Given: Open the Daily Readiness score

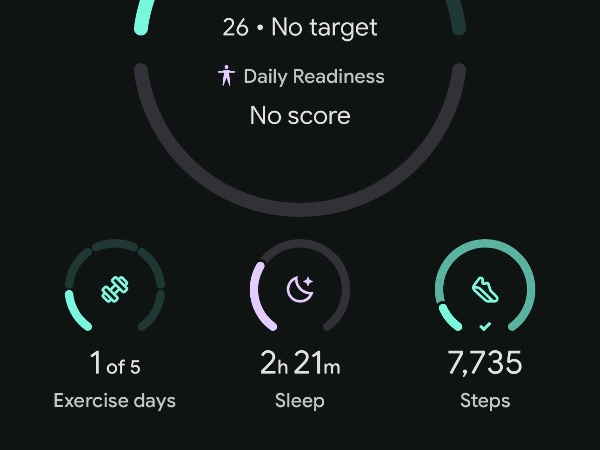Looking at the screenshot, I should tap(300, 97).
